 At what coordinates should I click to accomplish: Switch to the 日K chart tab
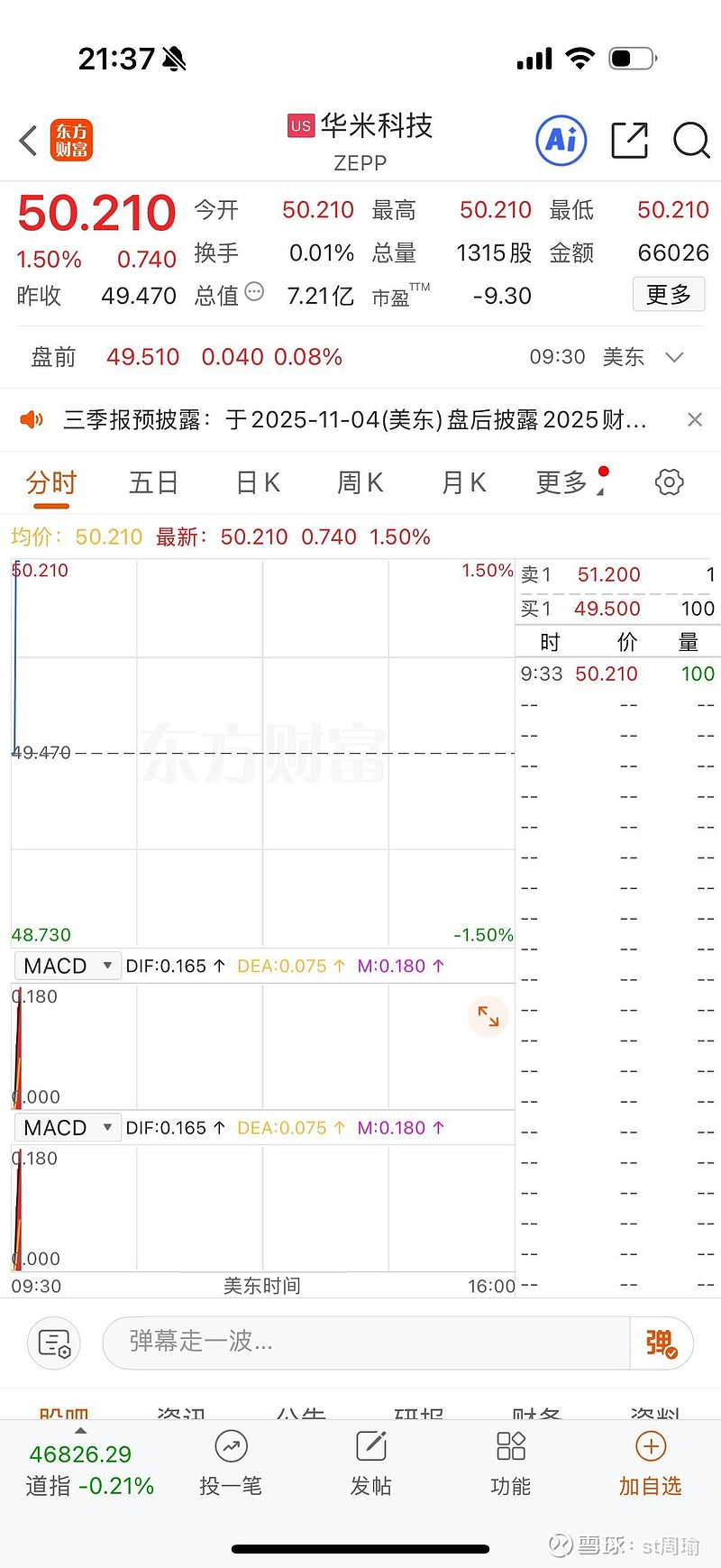pyautogui.click(x=257, y=482)
